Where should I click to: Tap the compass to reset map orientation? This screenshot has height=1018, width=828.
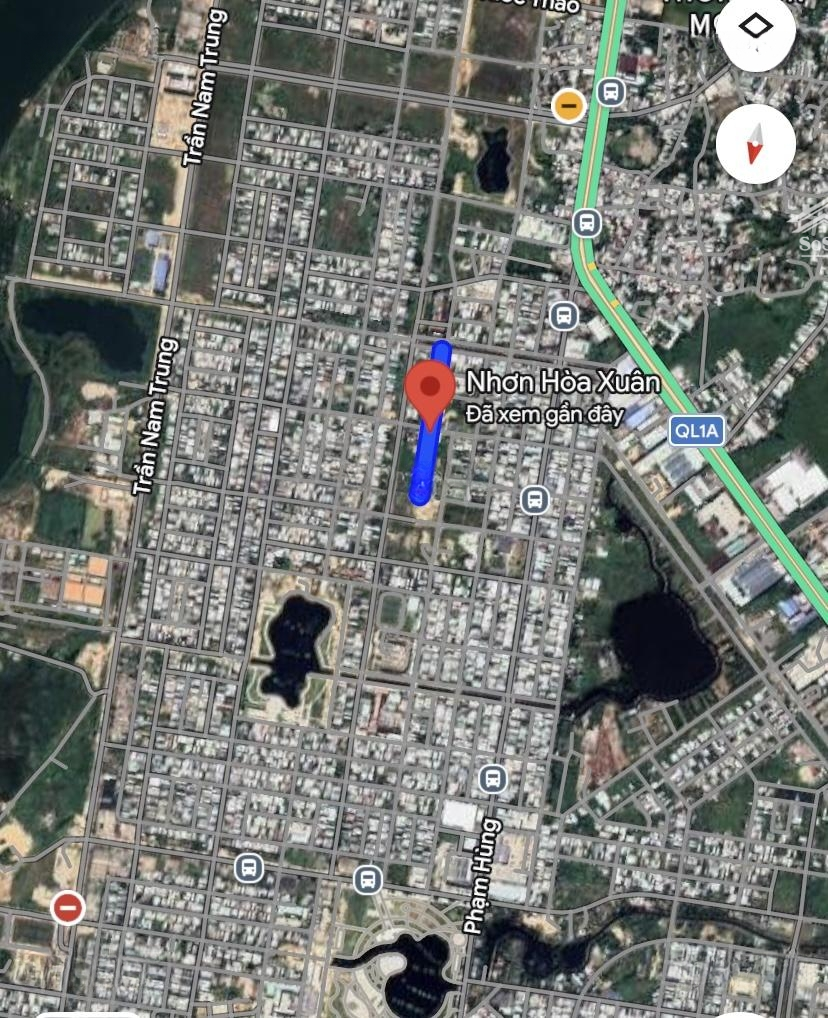[756, 144]
